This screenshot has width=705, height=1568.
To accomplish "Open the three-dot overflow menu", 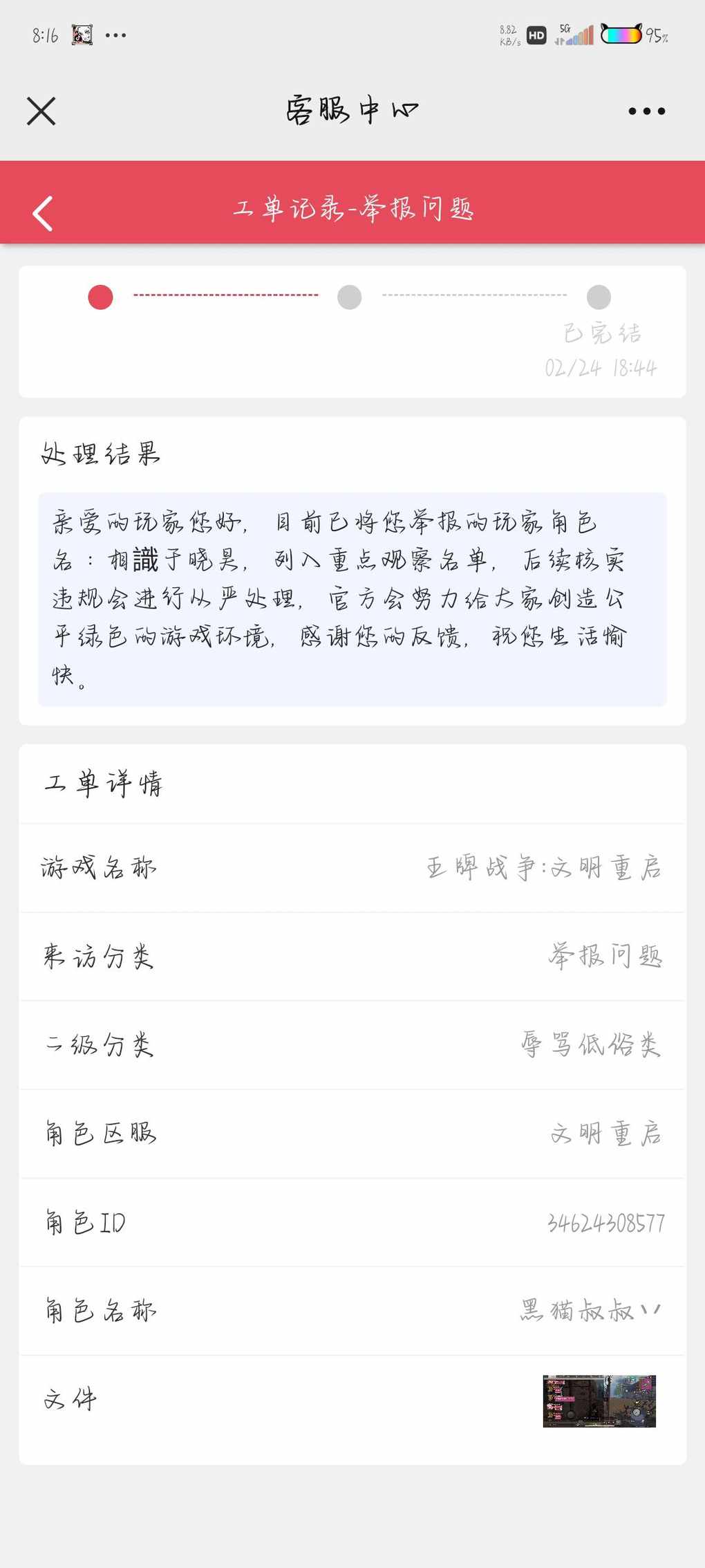I will click(647, 111).
